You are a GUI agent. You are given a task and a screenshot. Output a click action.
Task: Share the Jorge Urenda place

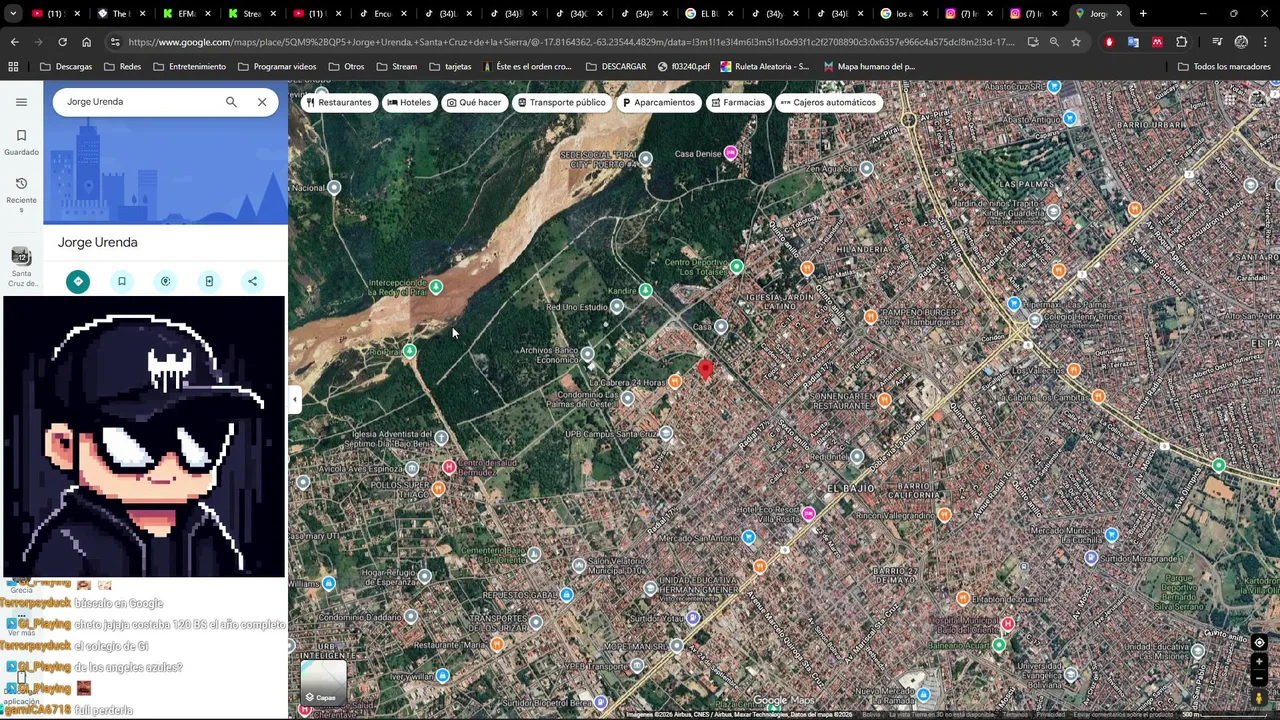[253, 281]
